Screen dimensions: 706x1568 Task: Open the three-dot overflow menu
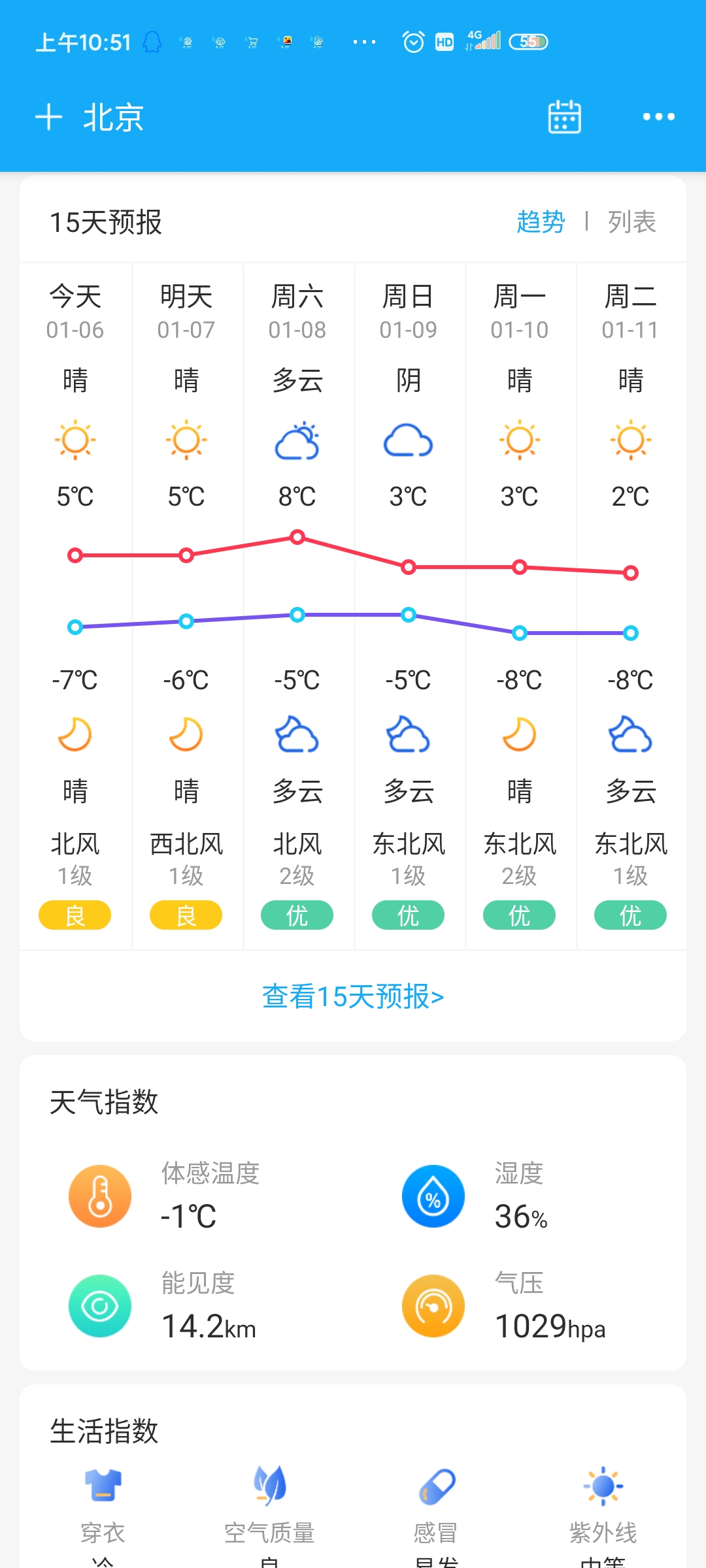click(658, 117)
